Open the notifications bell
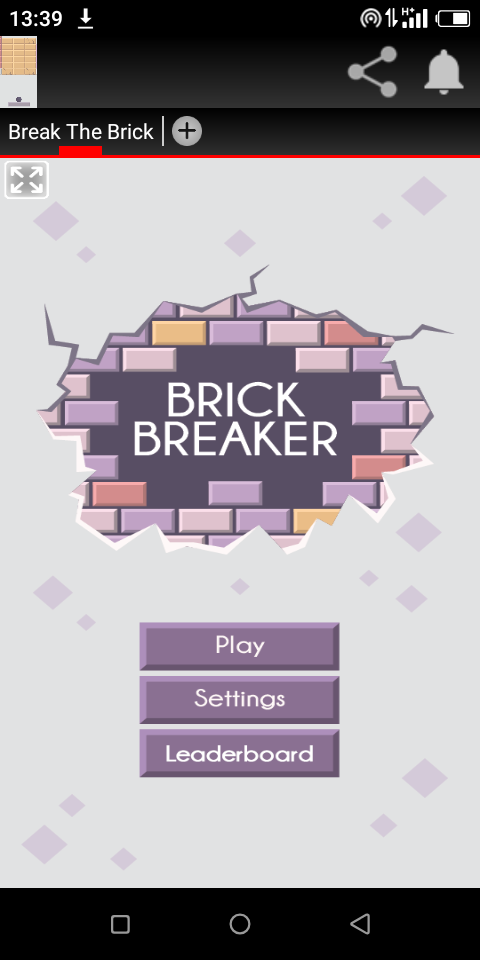This screenshot has width=480, height=960. 444,72
